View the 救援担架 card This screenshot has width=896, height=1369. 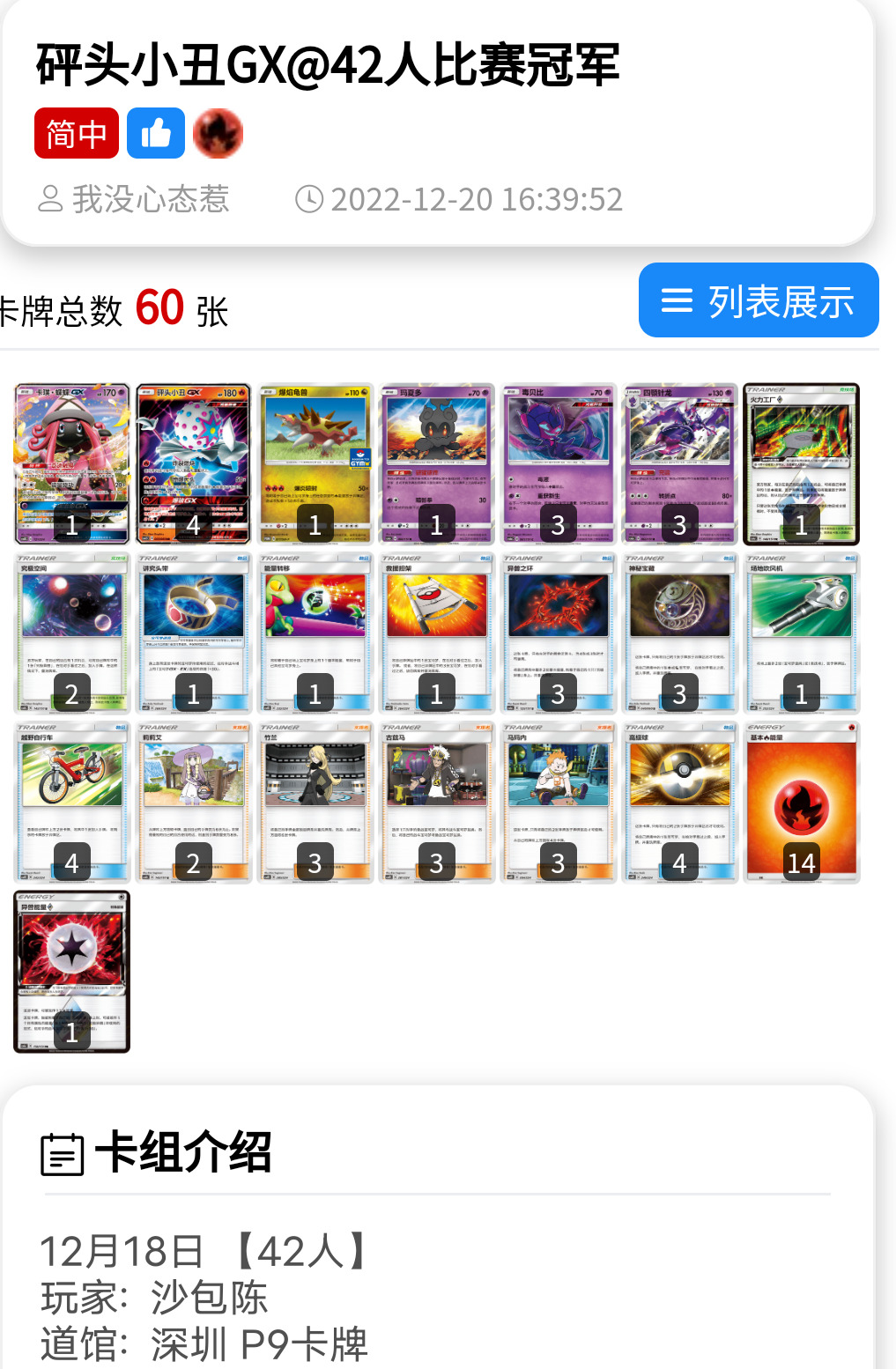click(436, 633)
